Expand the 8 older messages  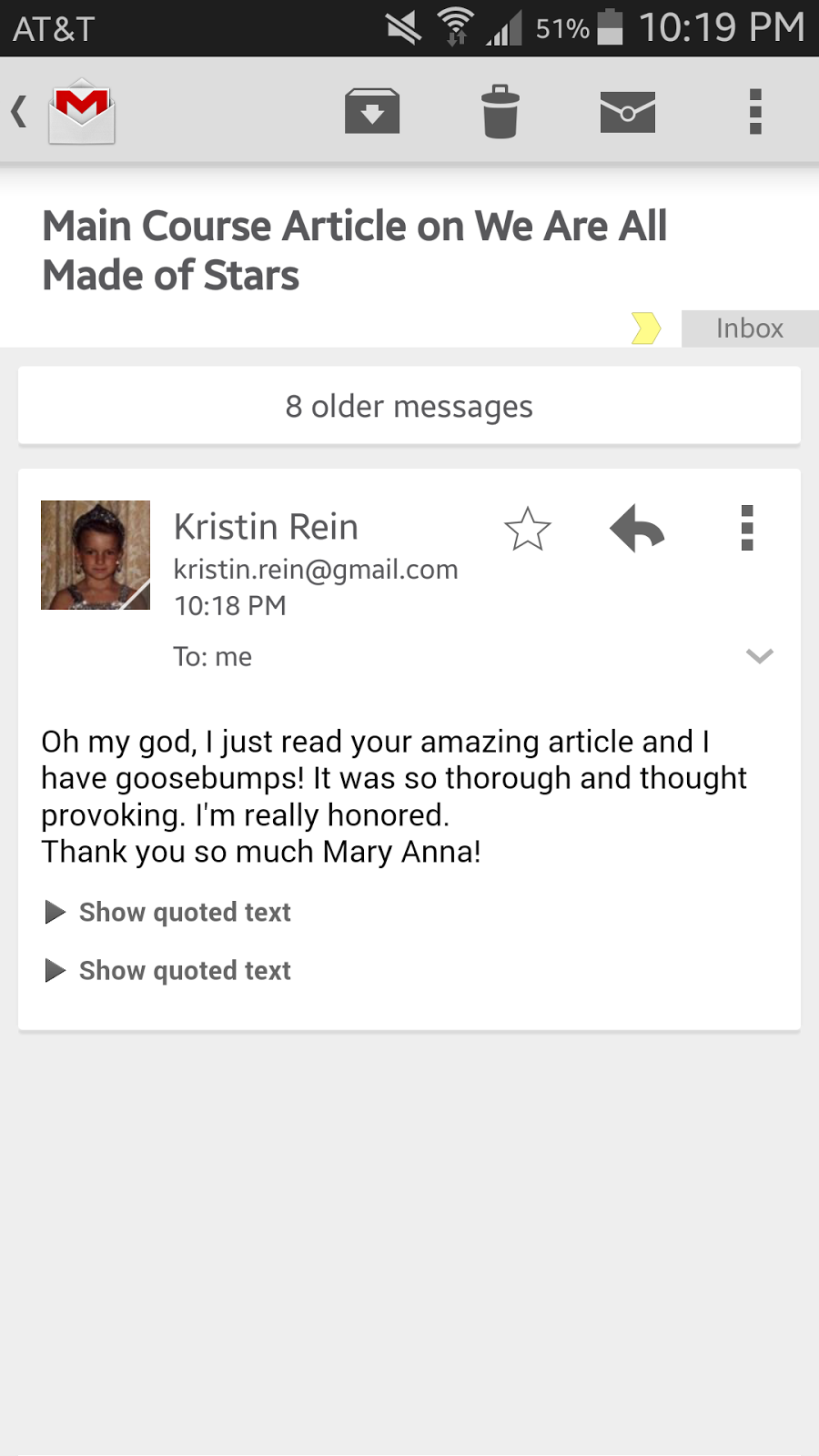[x=409, y=406]
